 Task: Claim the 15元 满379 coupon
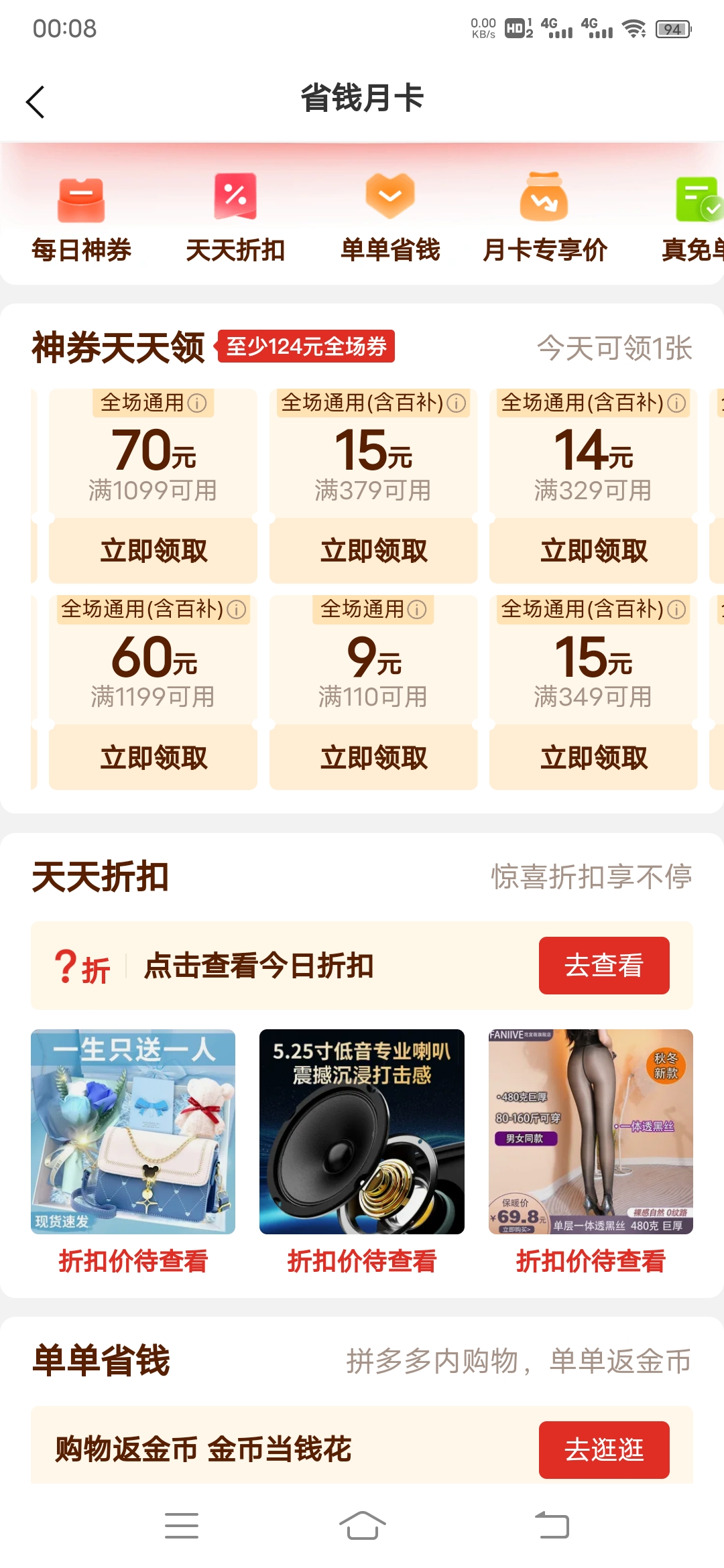[373, 551]
